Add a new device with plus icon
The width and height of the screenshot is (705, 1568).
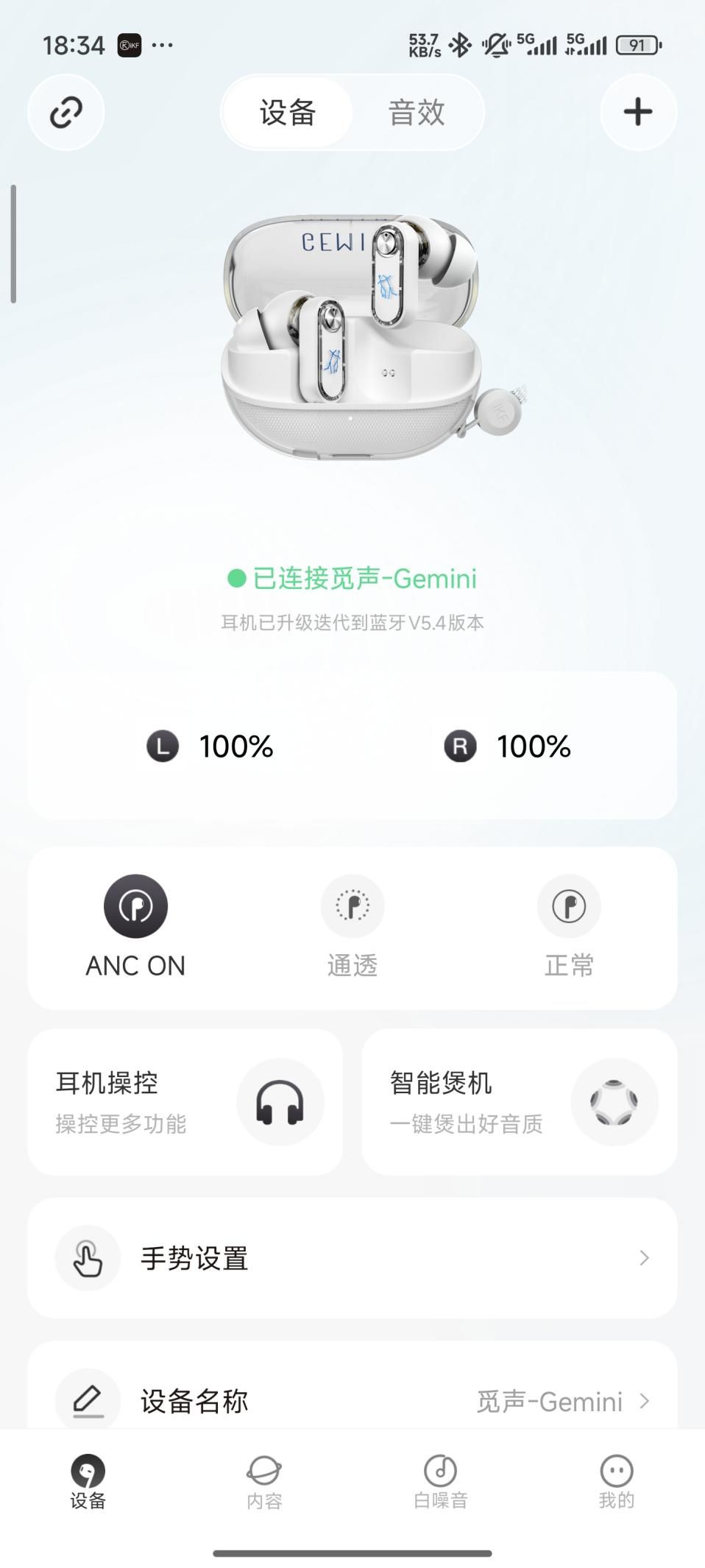(x=637, y=113)
